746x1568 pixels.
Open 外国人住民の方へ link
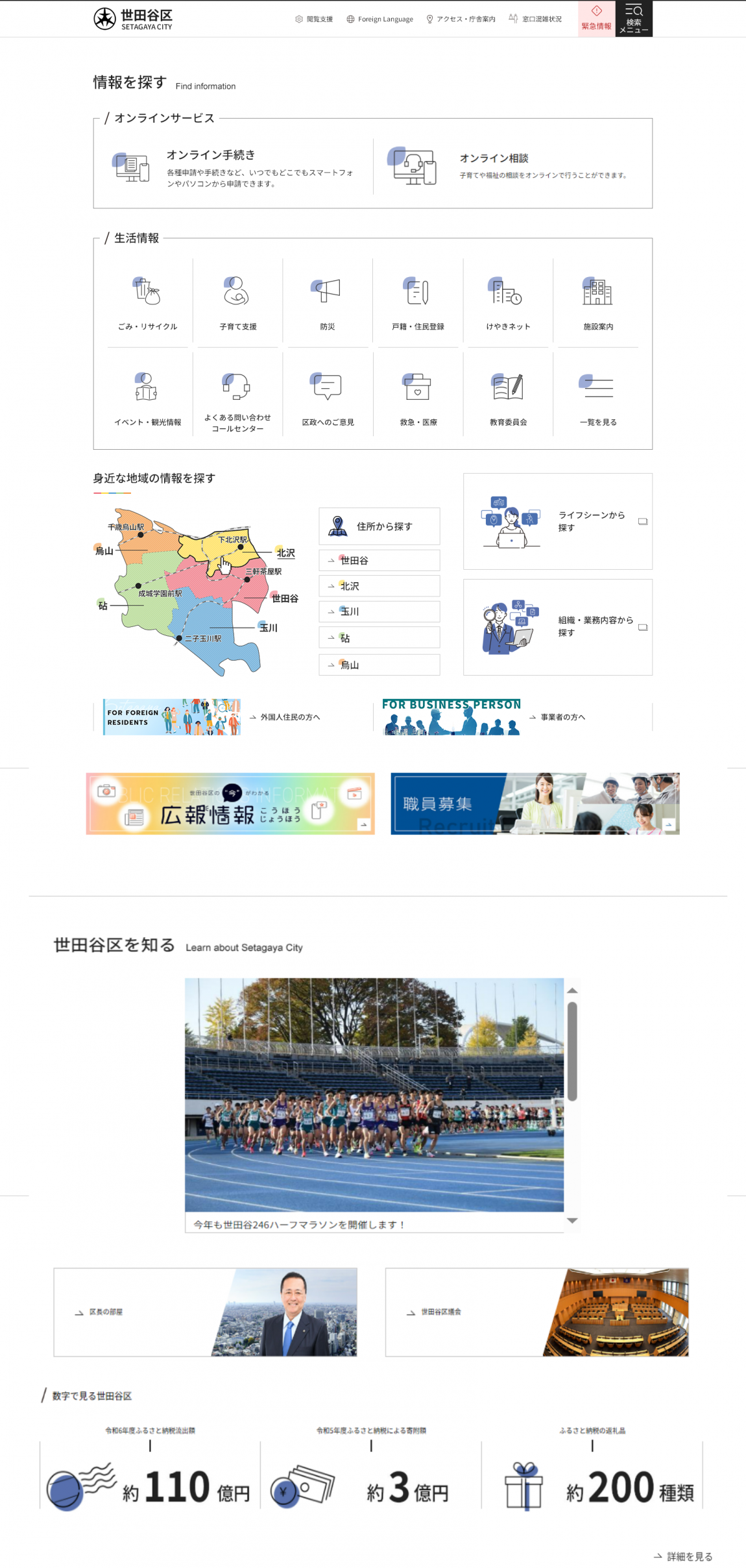(290, 717)
